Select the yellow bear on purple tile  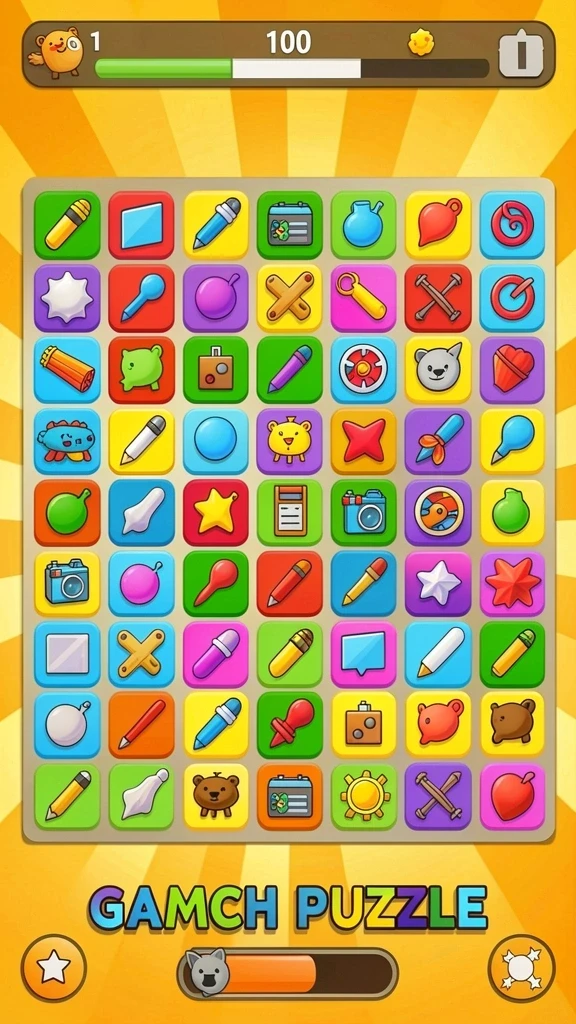[289, 441]
